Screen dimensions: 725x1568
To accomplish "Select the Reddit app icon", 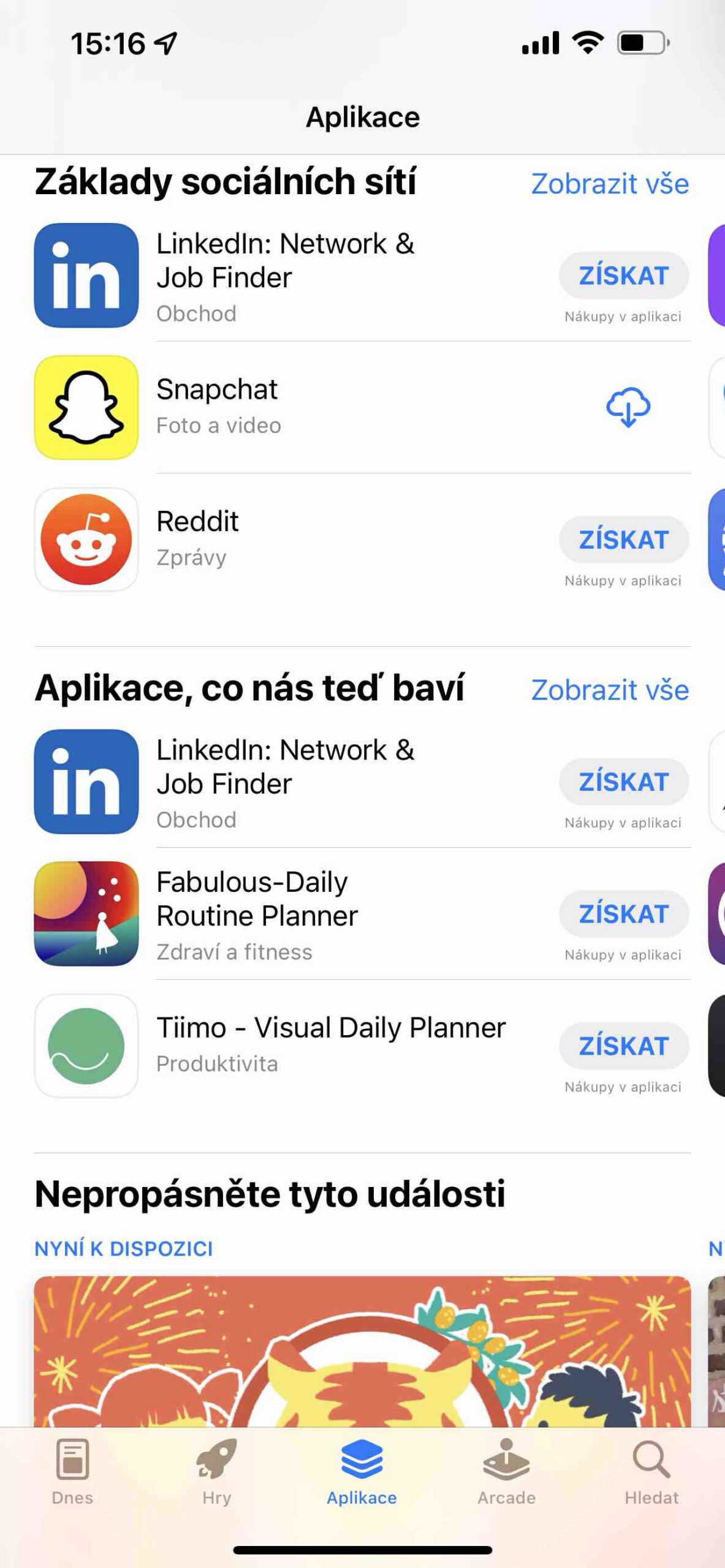I will point(86,539).
